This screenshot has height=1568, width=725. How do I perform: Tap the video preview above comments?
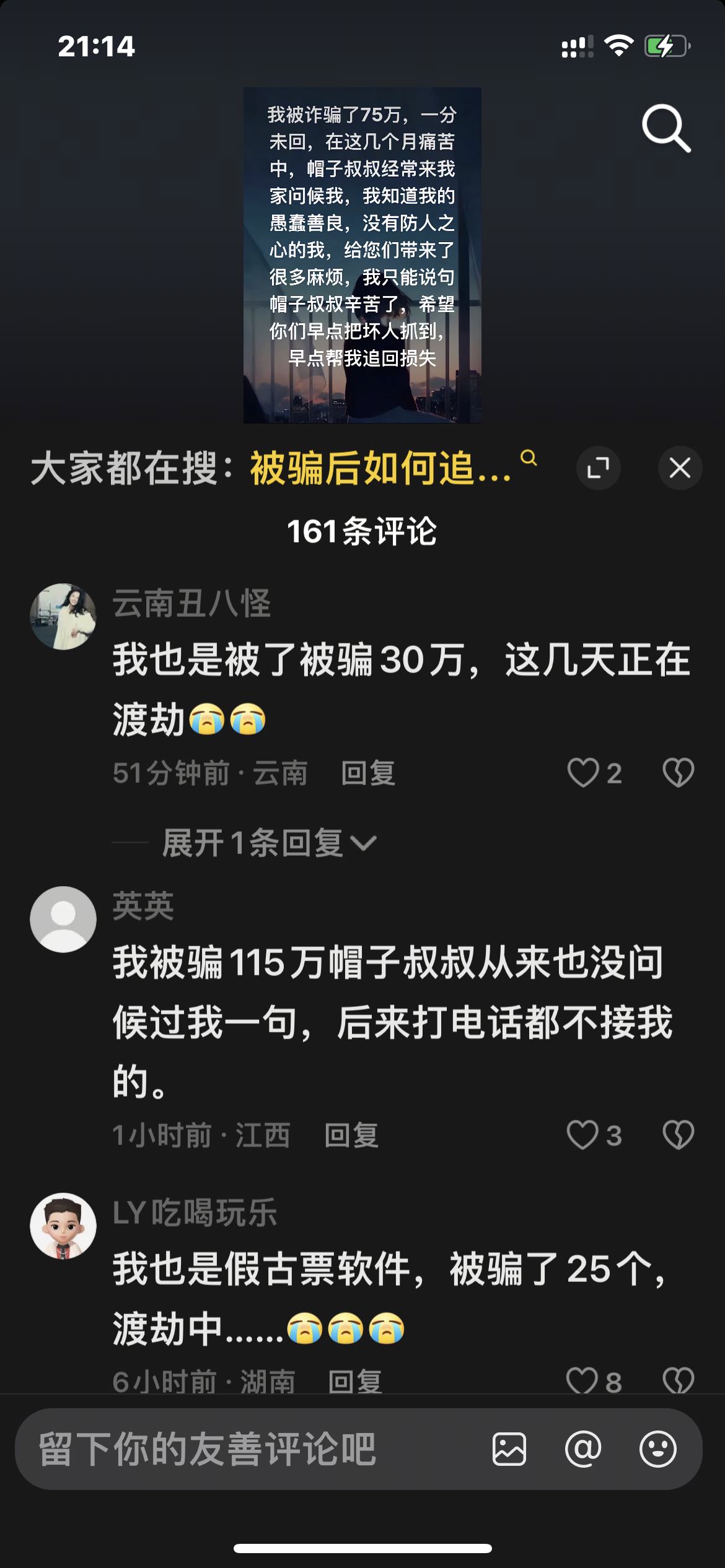(362, 255)
